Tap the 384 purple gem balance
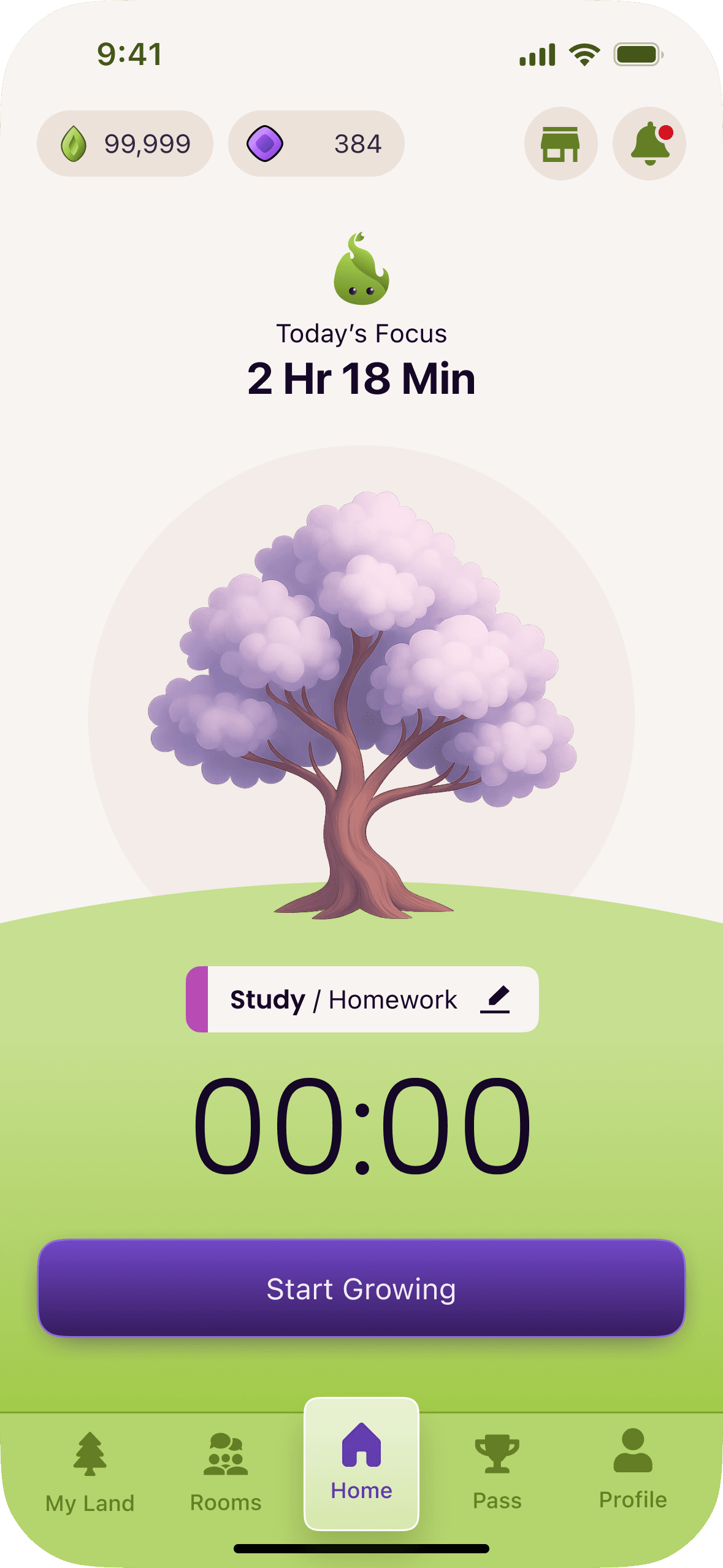The width and height of the screenshot is (723, 1568). pos(316,144)
